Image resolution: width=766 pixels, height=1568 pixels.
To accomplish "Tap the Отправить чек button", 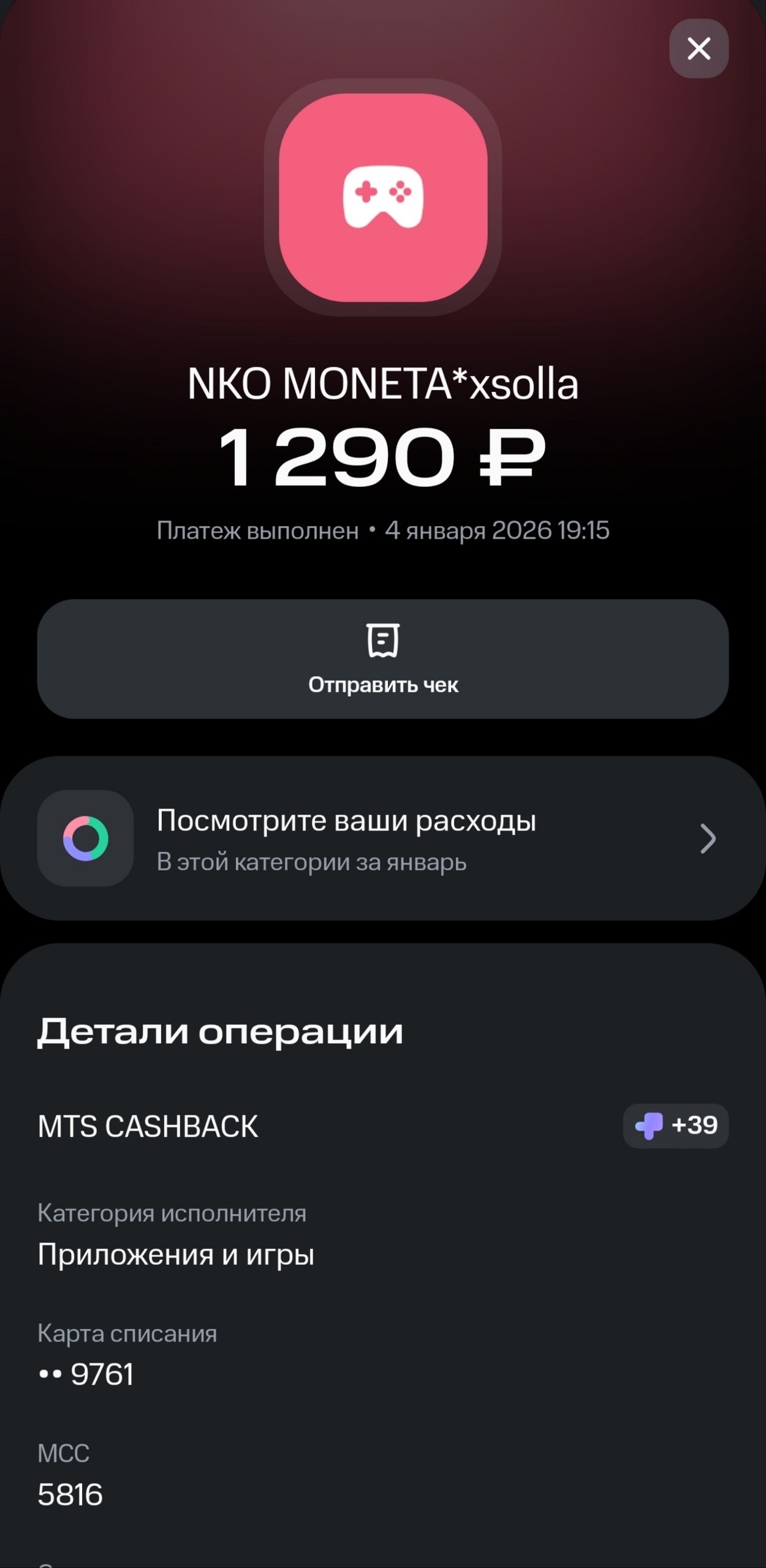I will (x=383, y=658).
